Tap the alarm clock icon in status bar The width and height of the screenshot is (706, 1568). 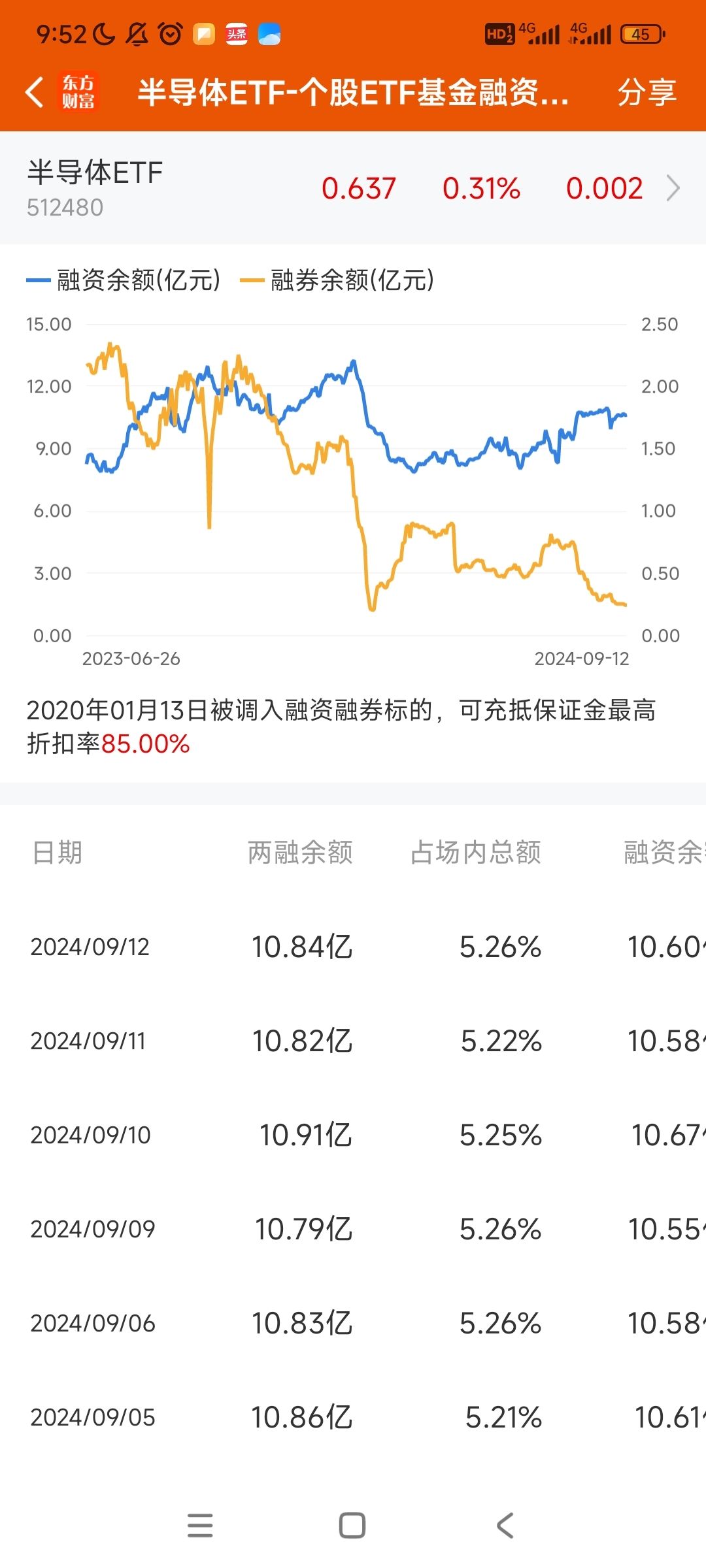point(169,33)
